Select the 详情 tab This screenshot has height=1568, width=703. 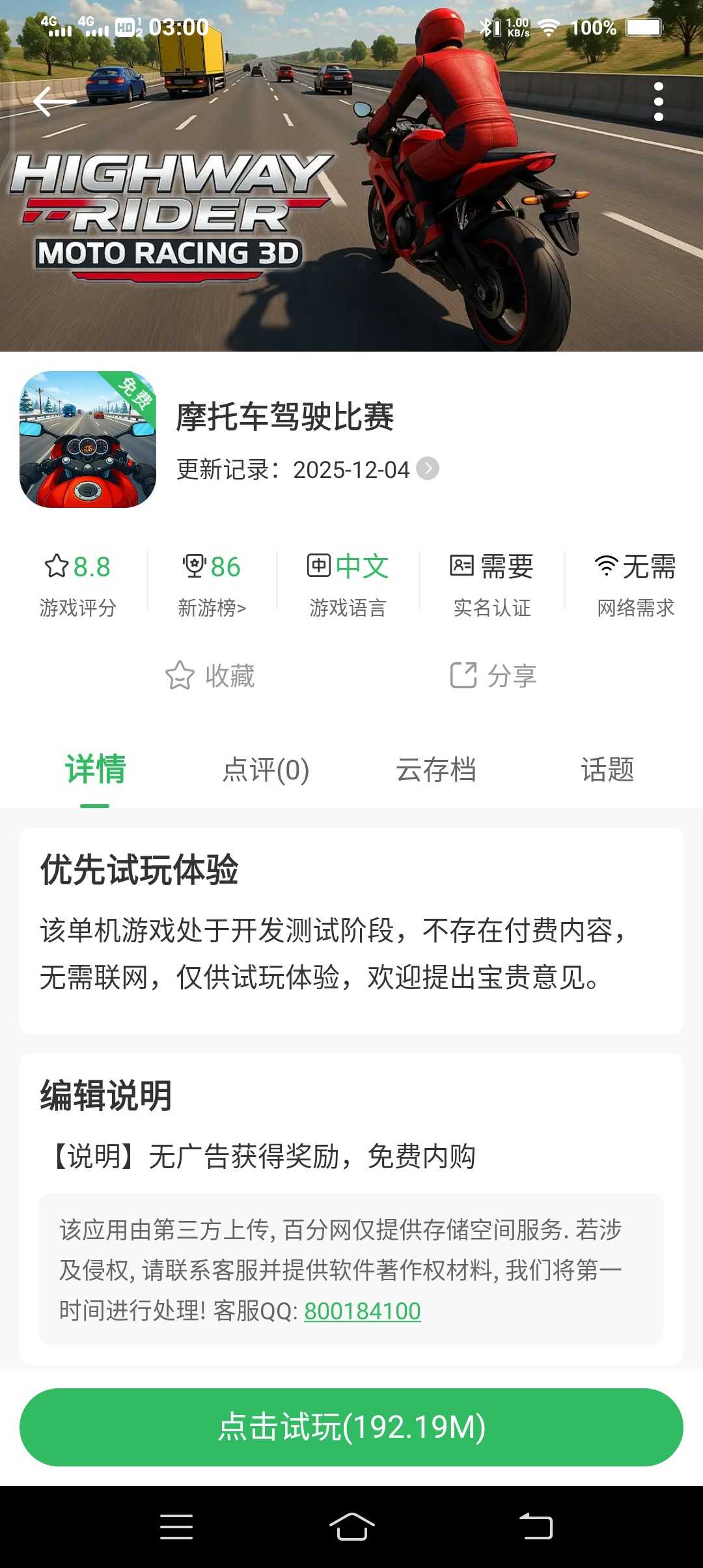click(95, 770)
